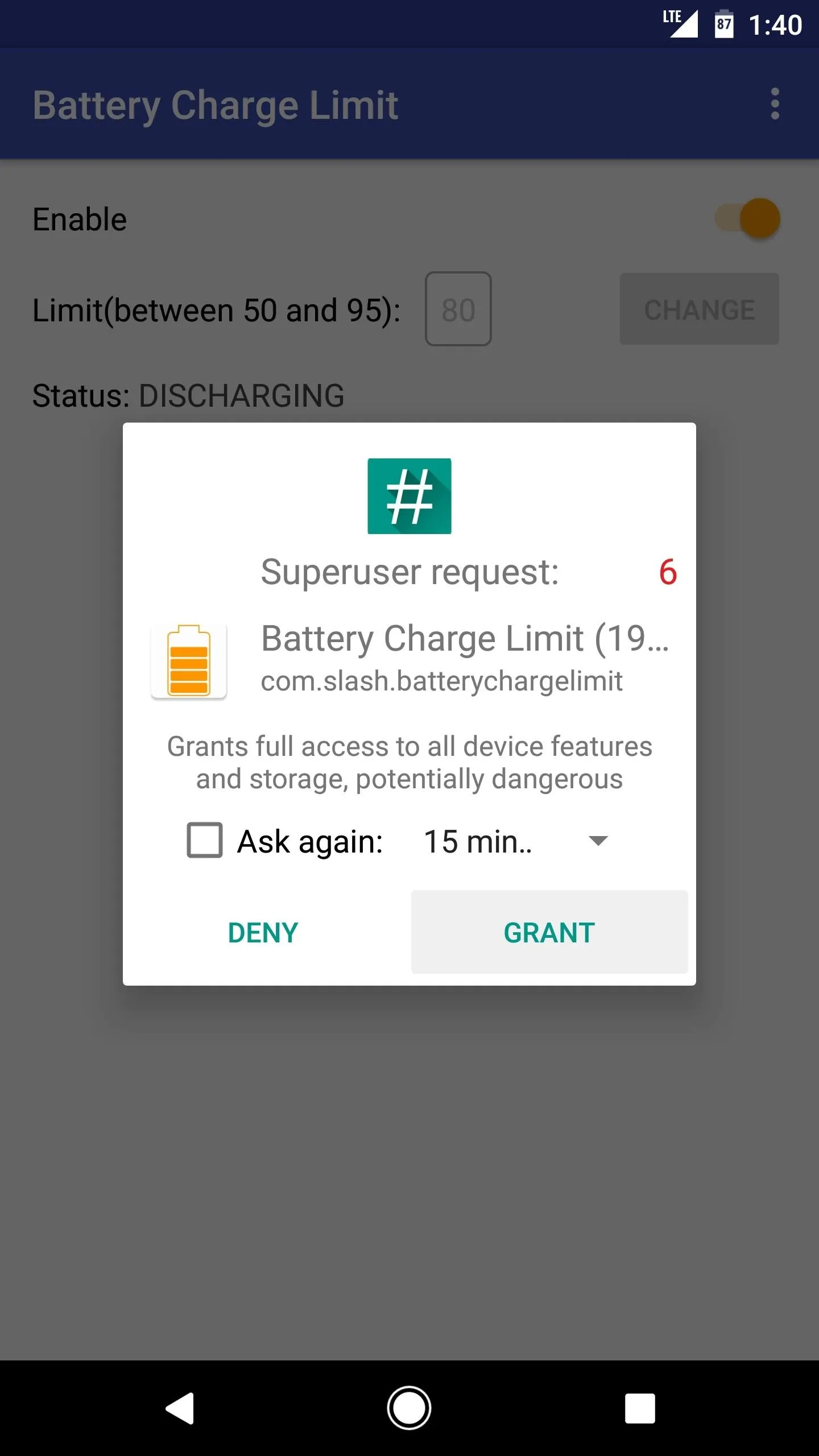
Task: Check the Ask again checkbox
Action: pos(205,840)
